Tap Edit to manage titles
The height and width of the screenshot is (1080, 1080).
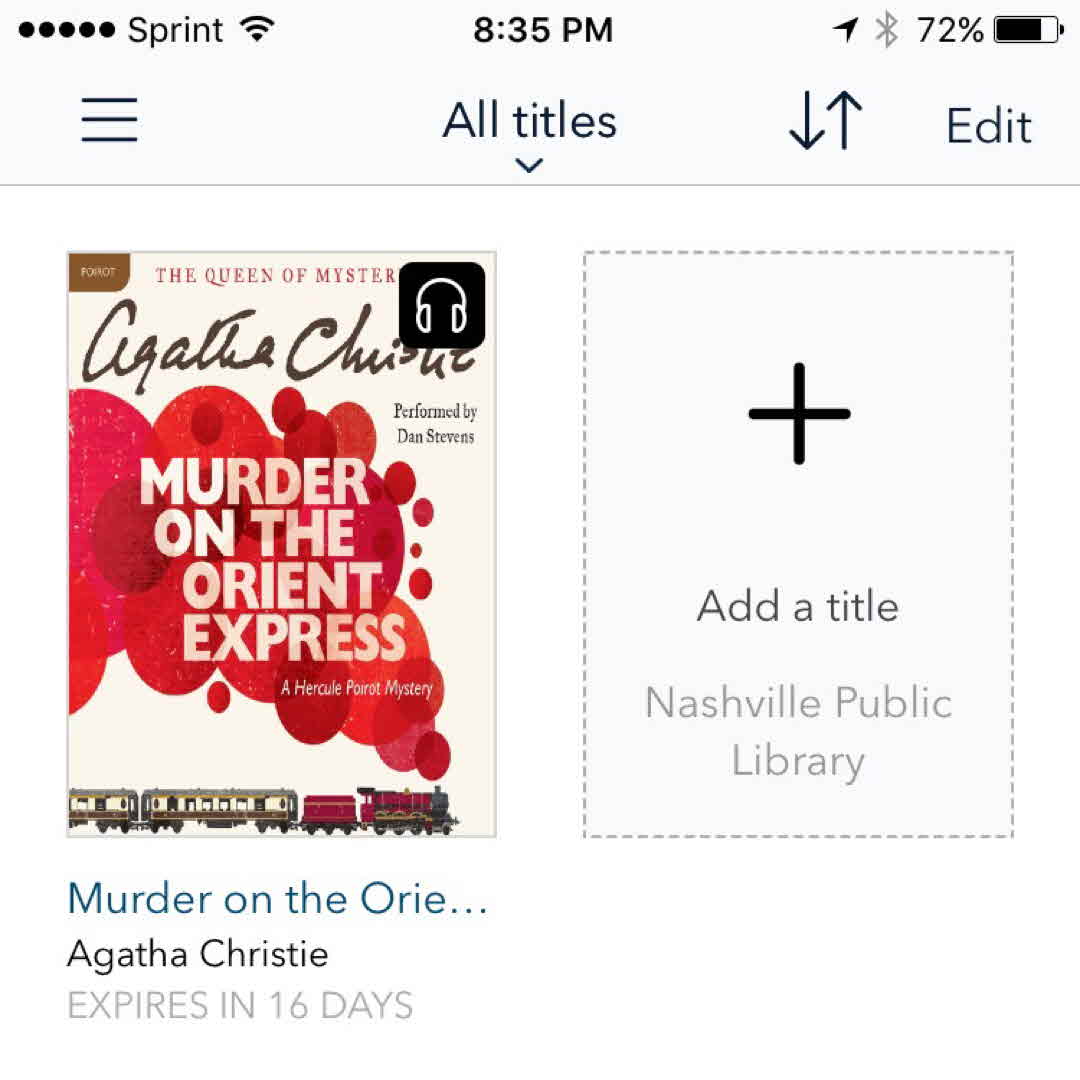tap(988, 126)
